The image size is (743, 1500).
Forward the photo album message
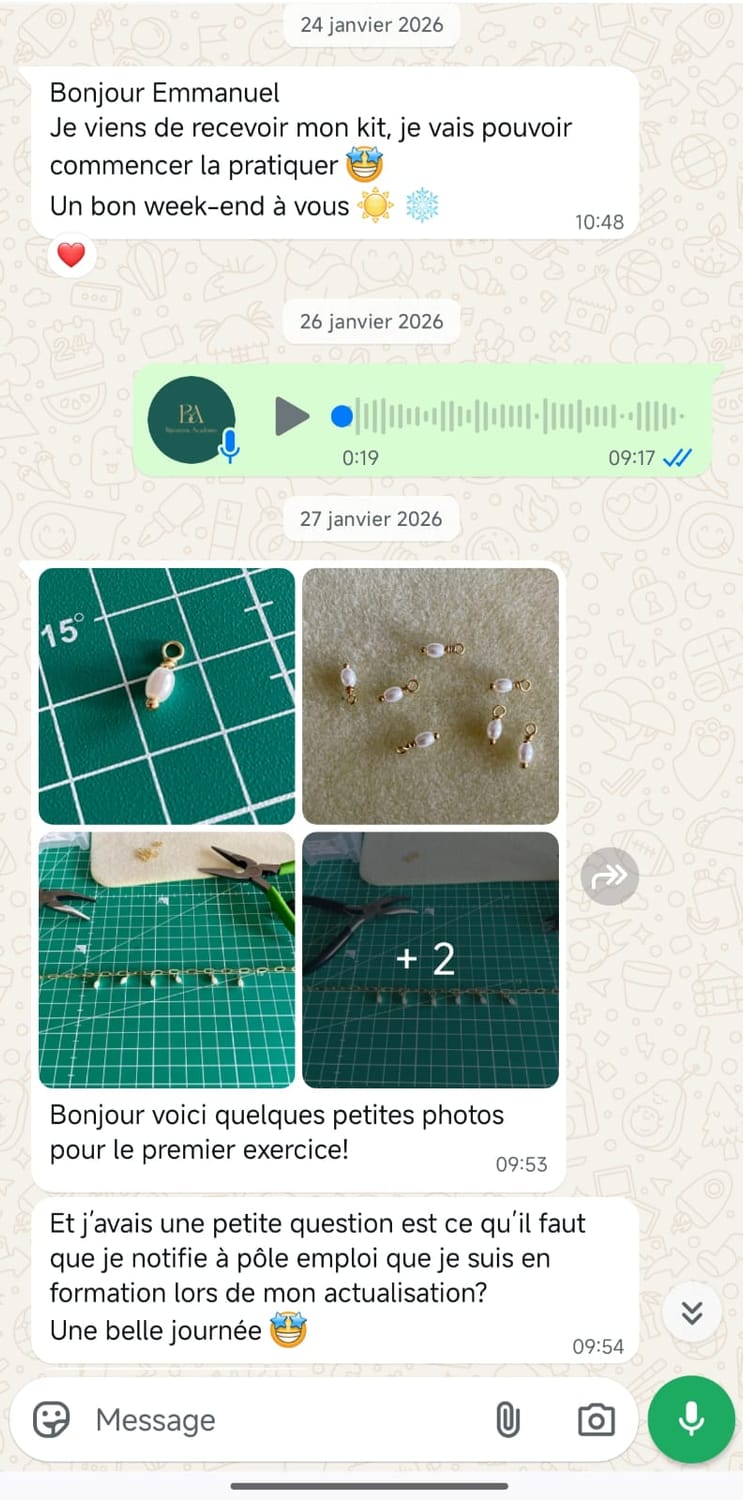click(609, 876)
